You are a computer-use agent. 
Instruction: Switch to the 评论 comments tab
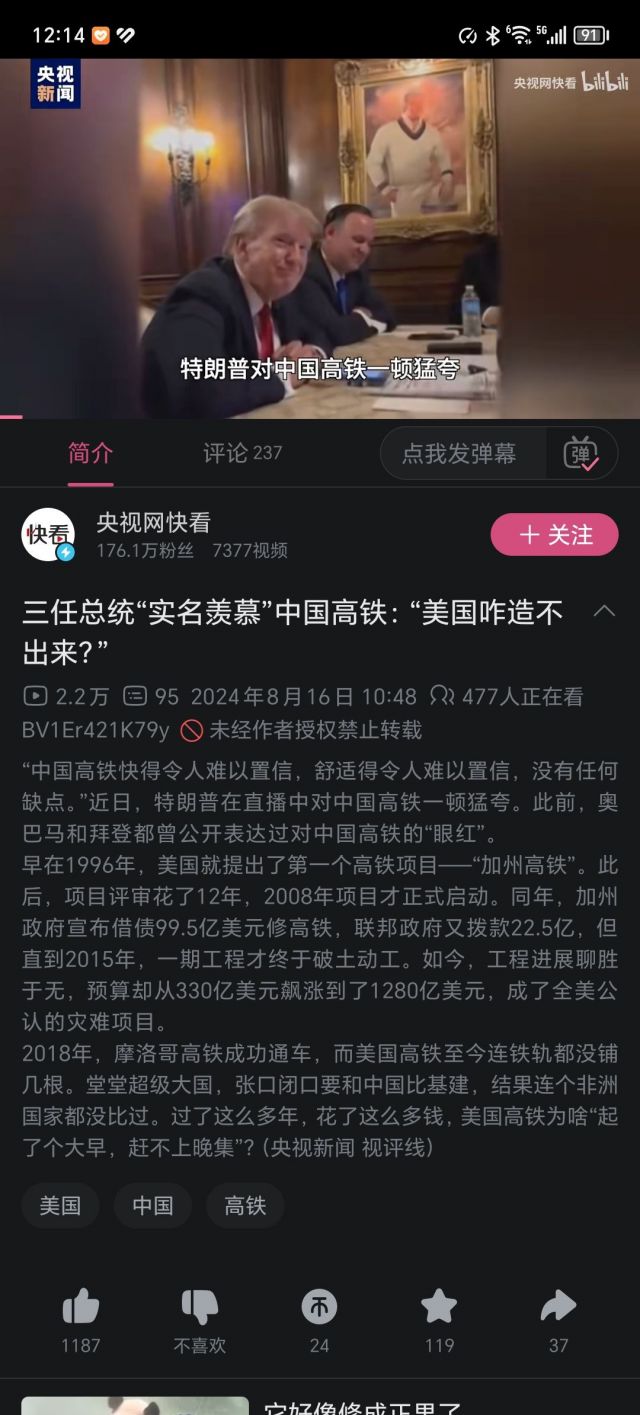pyautogui.click(x=242, y=453)
